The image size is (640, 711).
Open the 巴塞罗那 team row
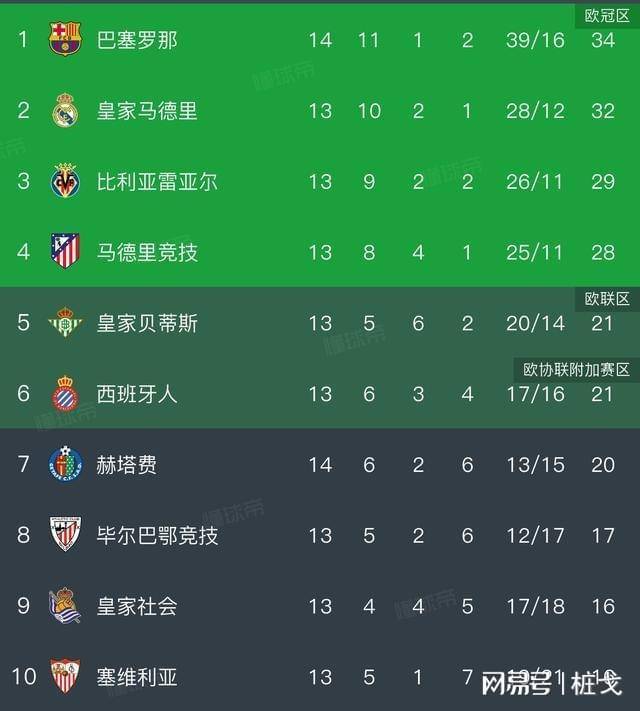[137, 40]
